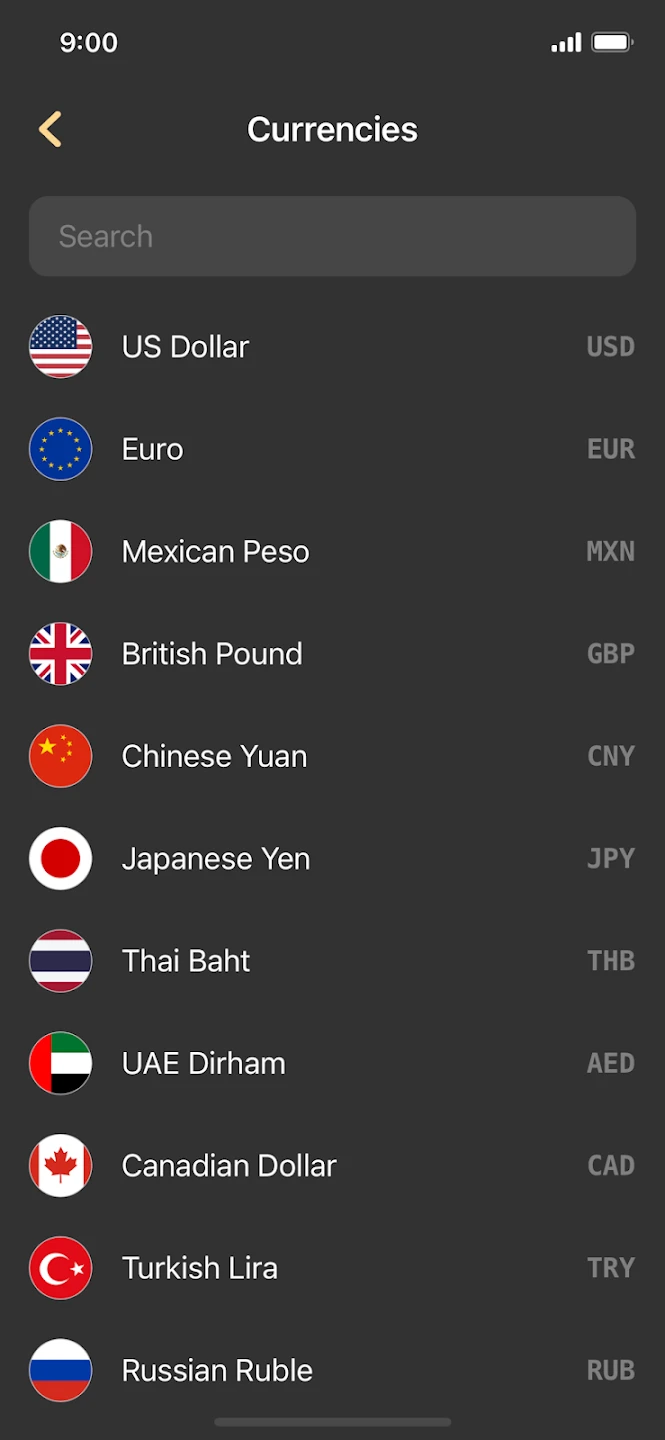Focus the currency Search field

(x=332, y=236)
